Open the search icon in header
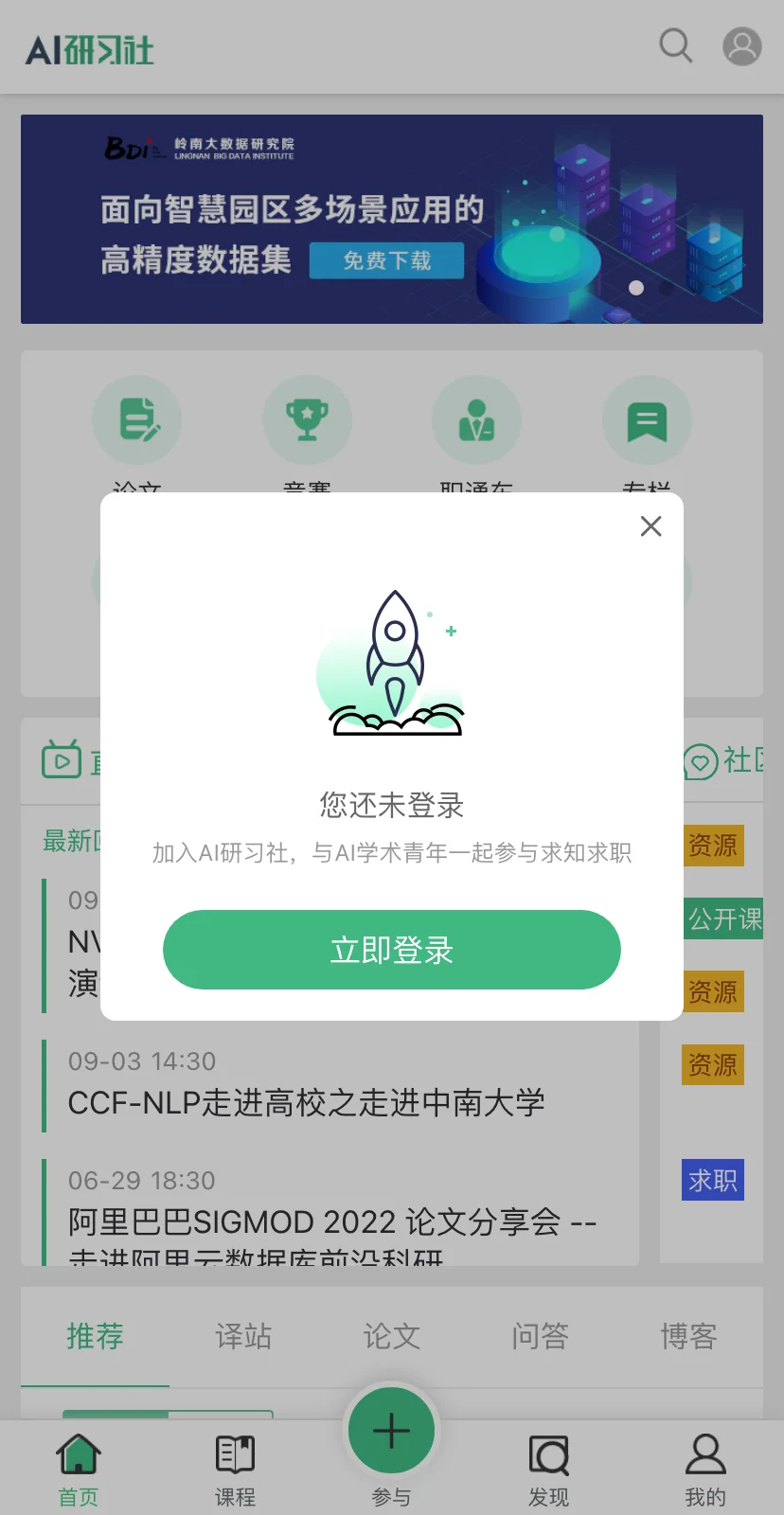 tap(675, 45)
